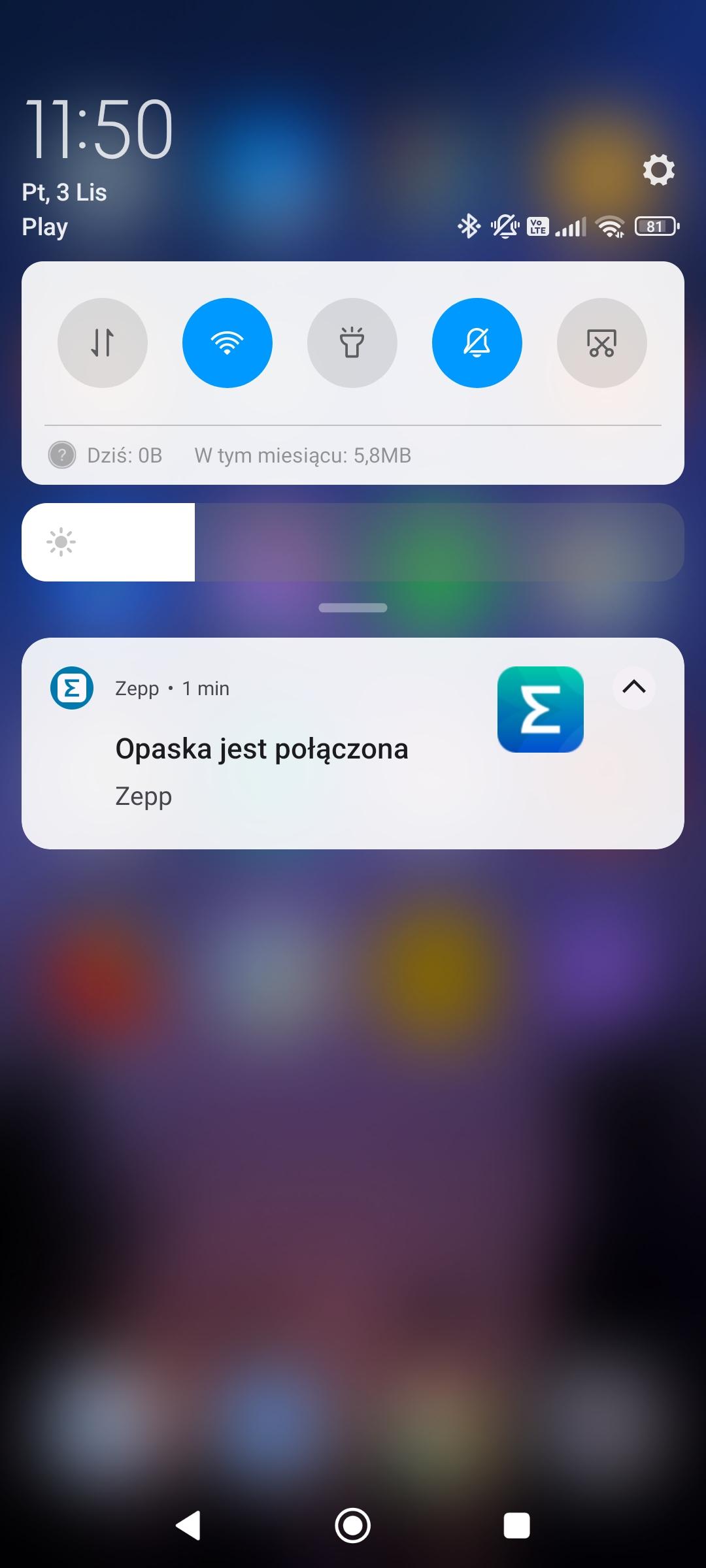Turn off the Wi-Fi toggle
The width and height of the screenshot is (706, 1568).
point(227,343)
